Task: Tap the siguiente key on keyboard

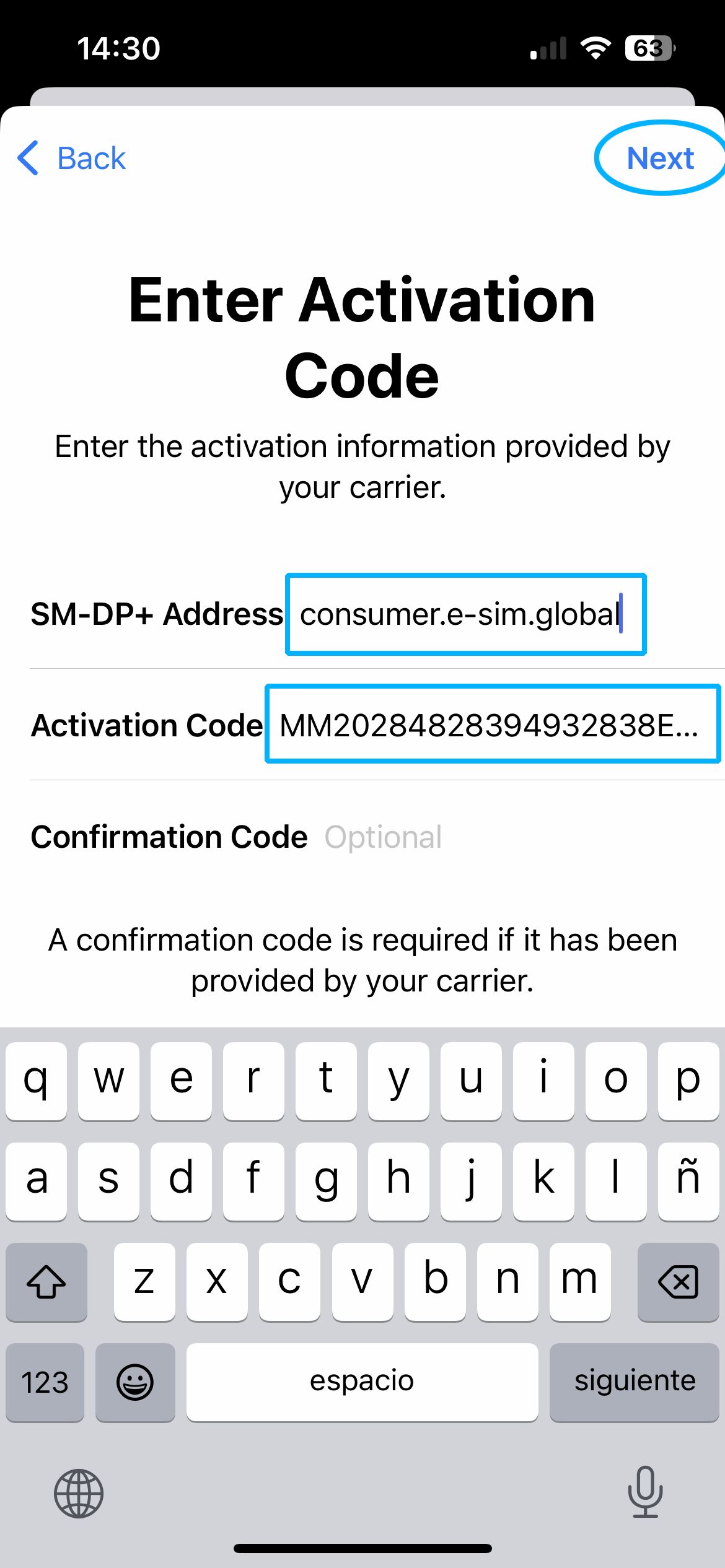Action: pos(635,1382)
